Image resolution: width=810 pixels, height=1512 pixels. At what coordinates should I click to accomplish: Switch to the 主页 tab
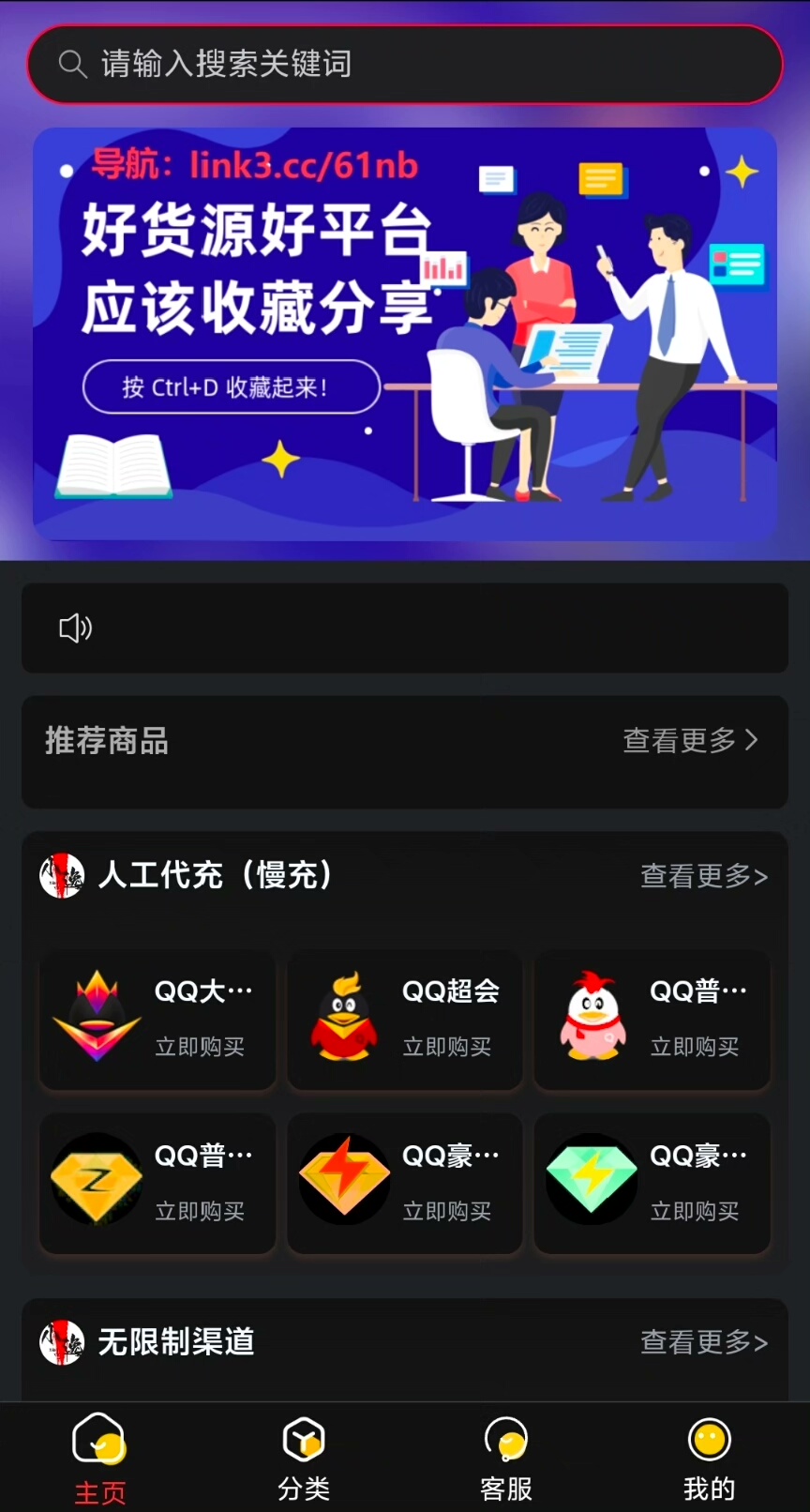coord(100,1459)
